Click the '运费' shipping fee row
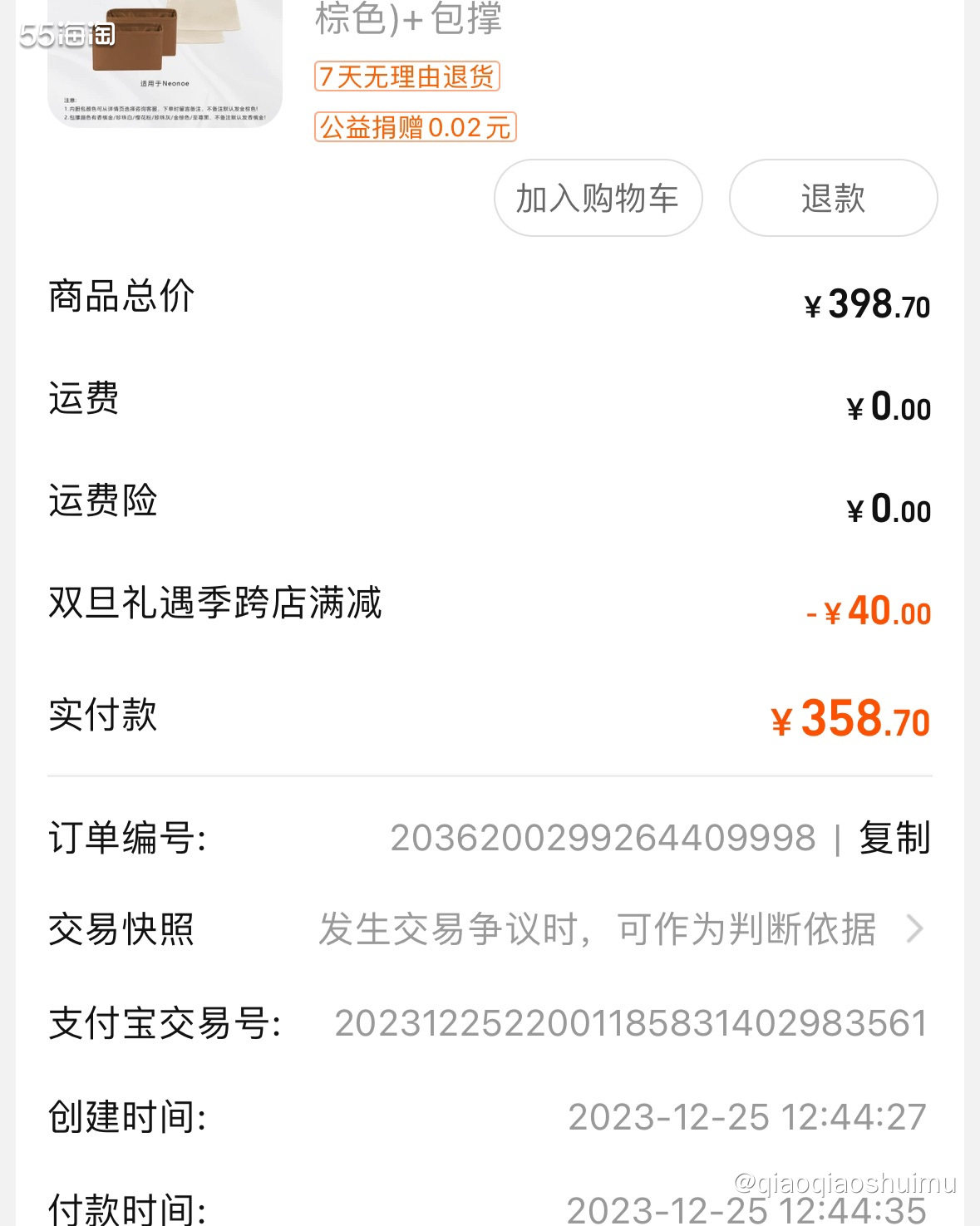The image size is (980, 1226). point(83,399)
